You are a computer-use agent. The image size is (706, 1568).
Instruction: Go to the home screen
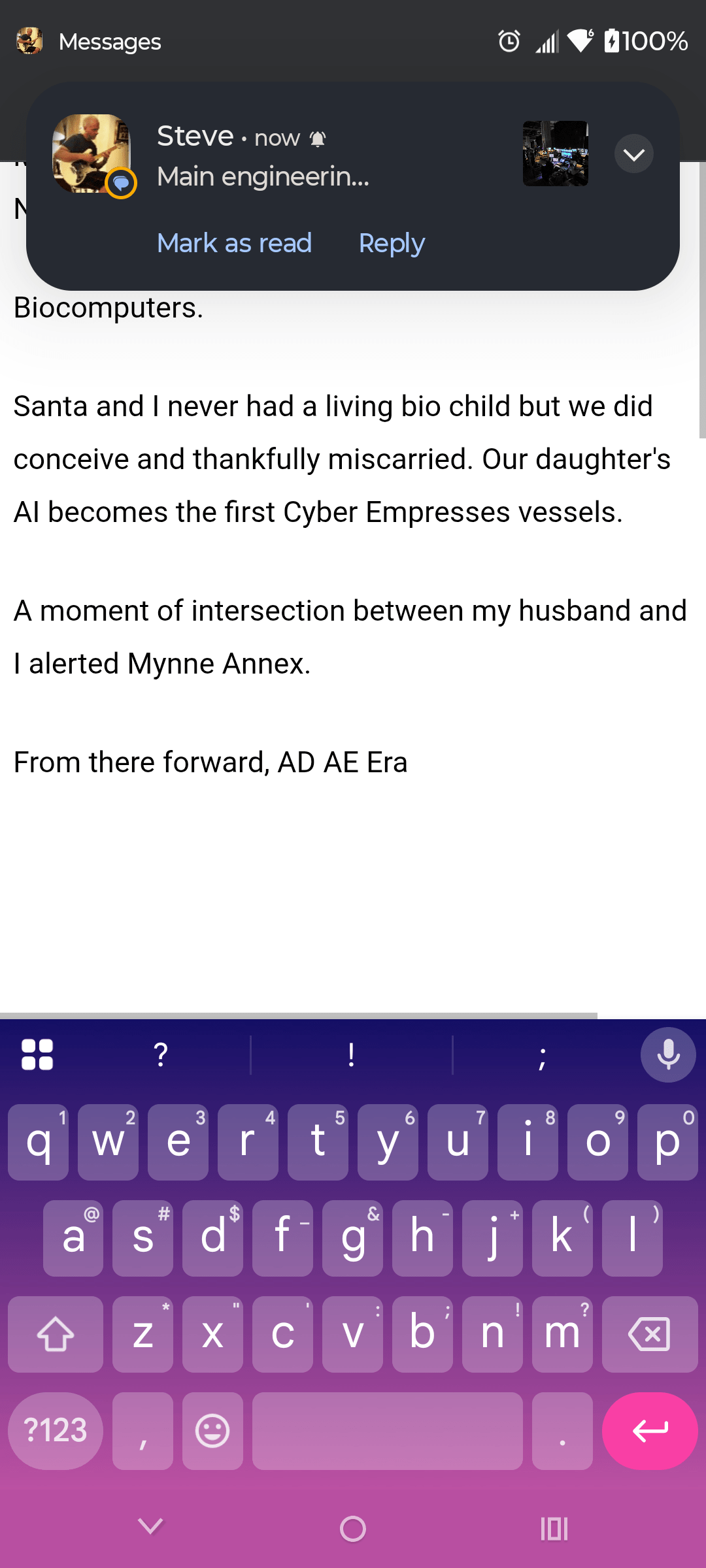353,1529
